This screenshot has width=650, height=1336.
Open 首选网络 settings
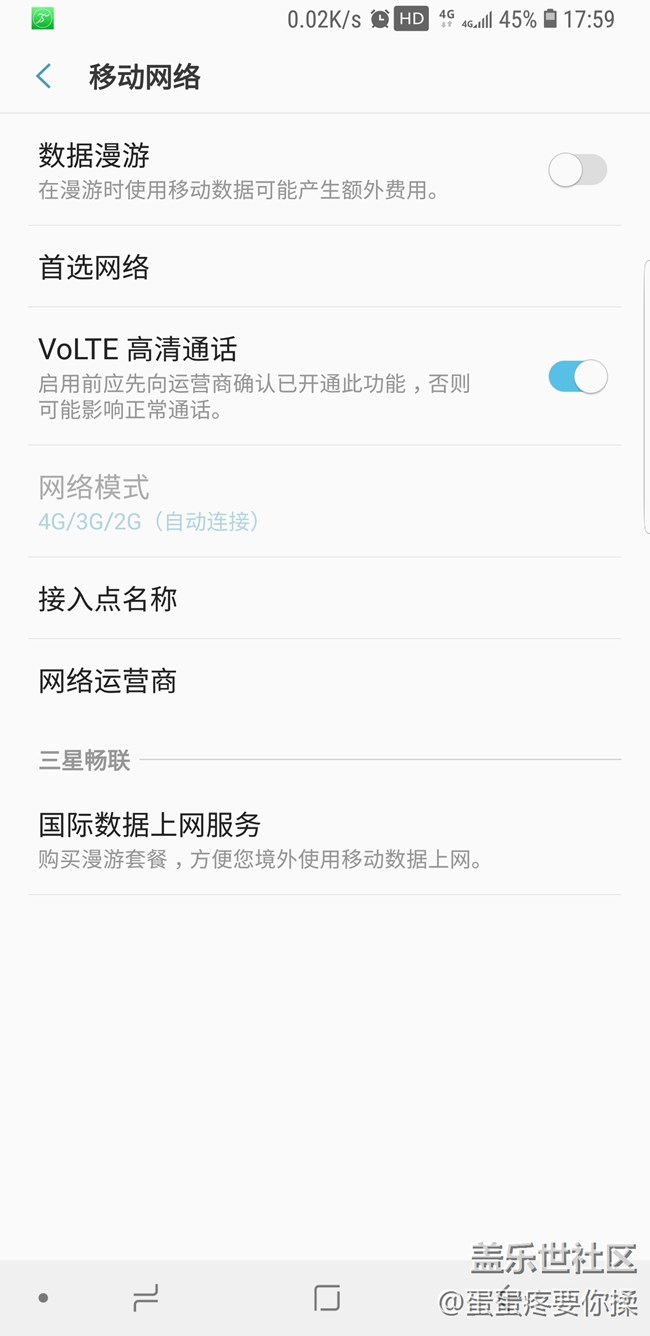(x=325, y=267)
